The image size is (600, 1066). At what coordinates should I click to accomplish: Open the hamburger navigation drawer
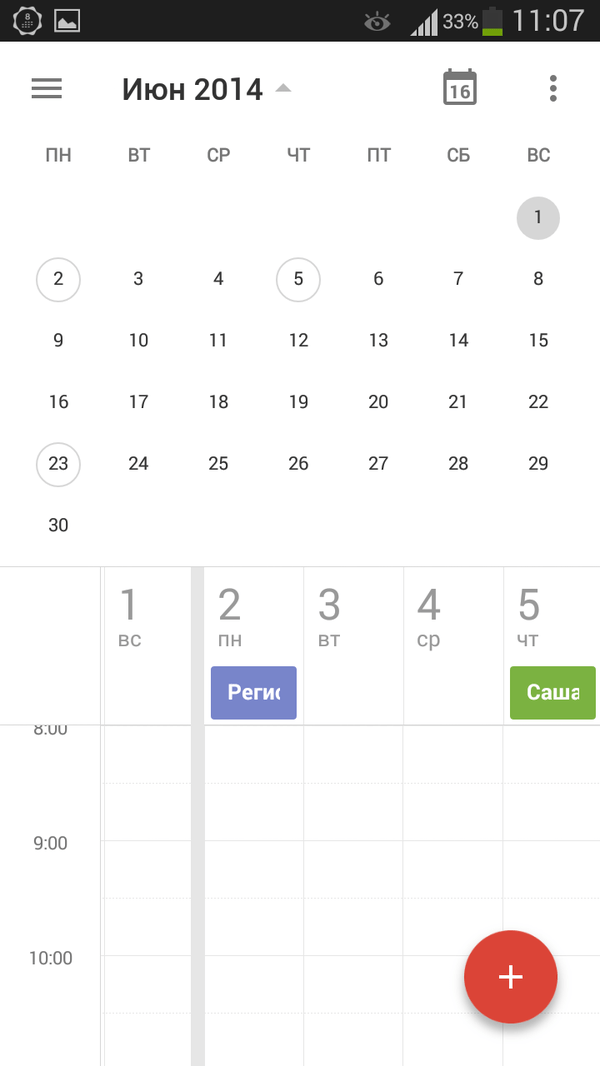pyautogui.click(x=47, y=88)
